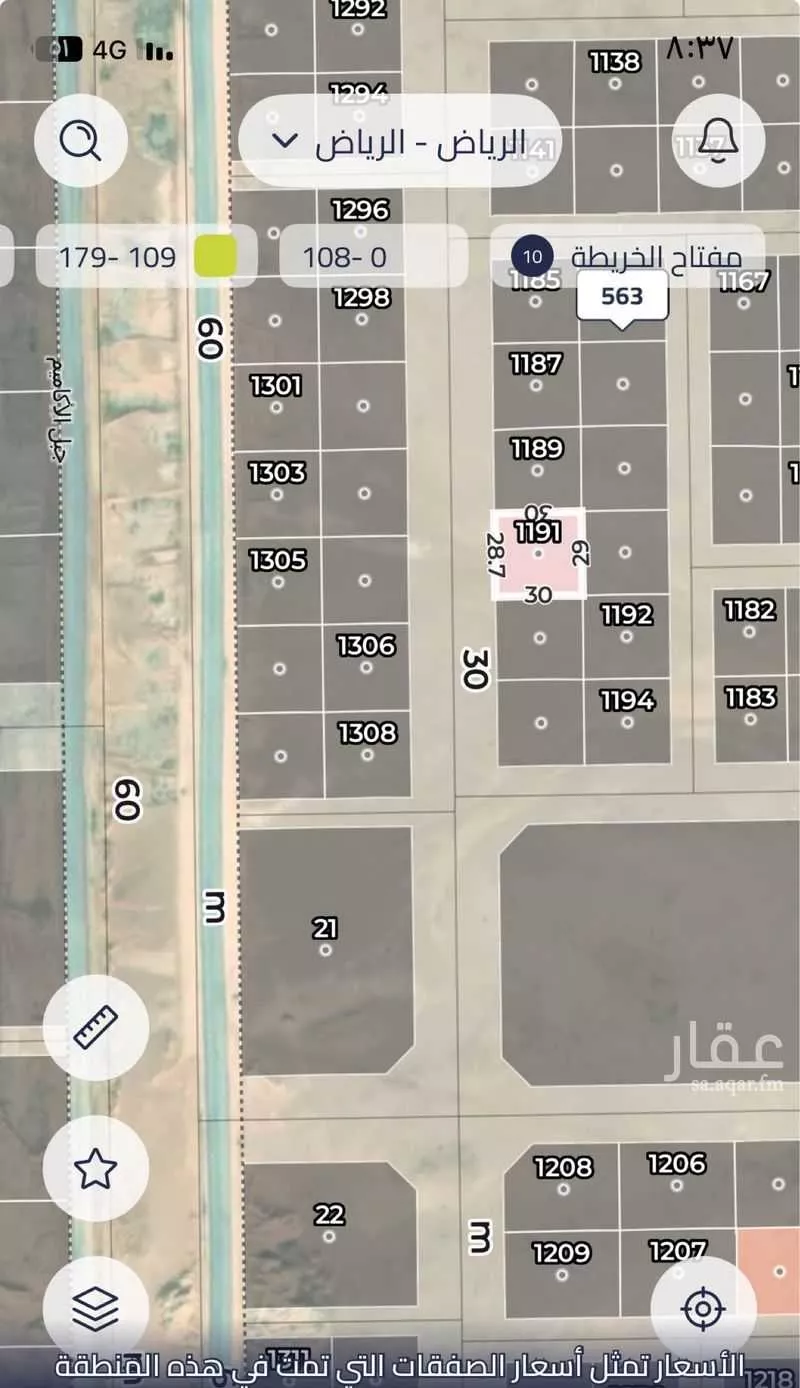The height and width of the screenshot is (1388, 800).
Task: Open the favorites star button
Action: coord(96,1167)
